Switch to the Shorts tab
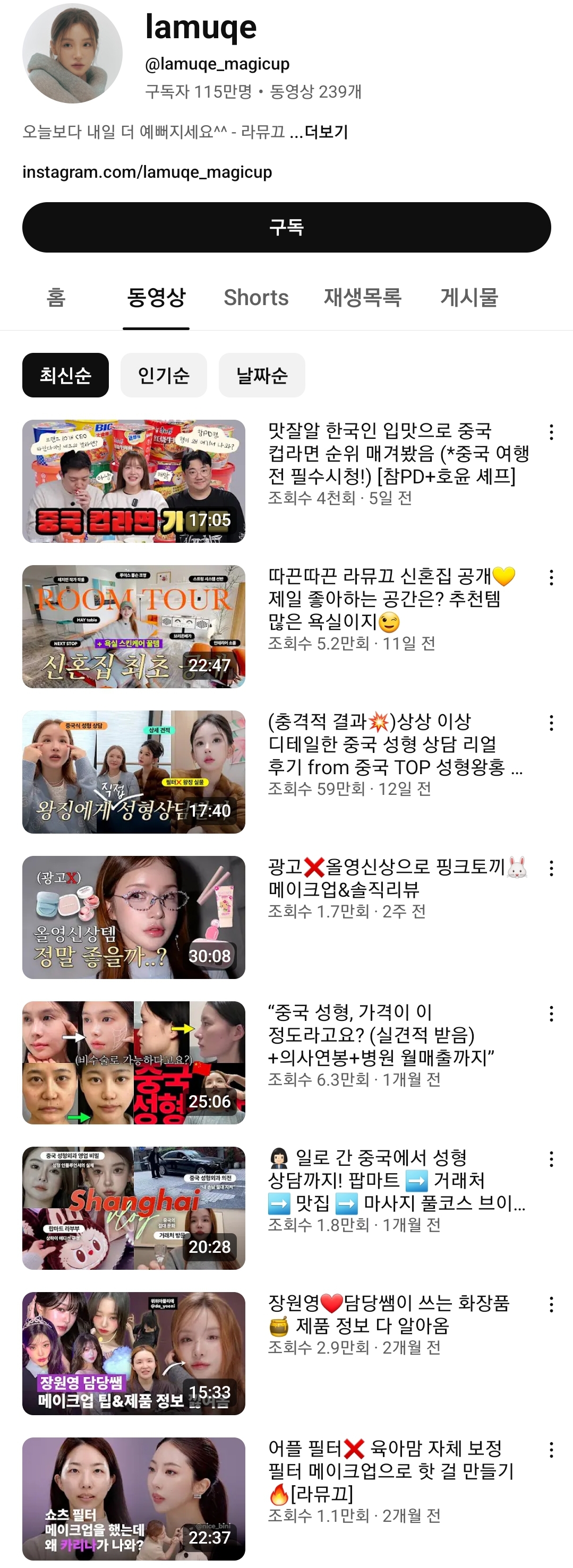573x1568 pixels. (x=256, y=298)
